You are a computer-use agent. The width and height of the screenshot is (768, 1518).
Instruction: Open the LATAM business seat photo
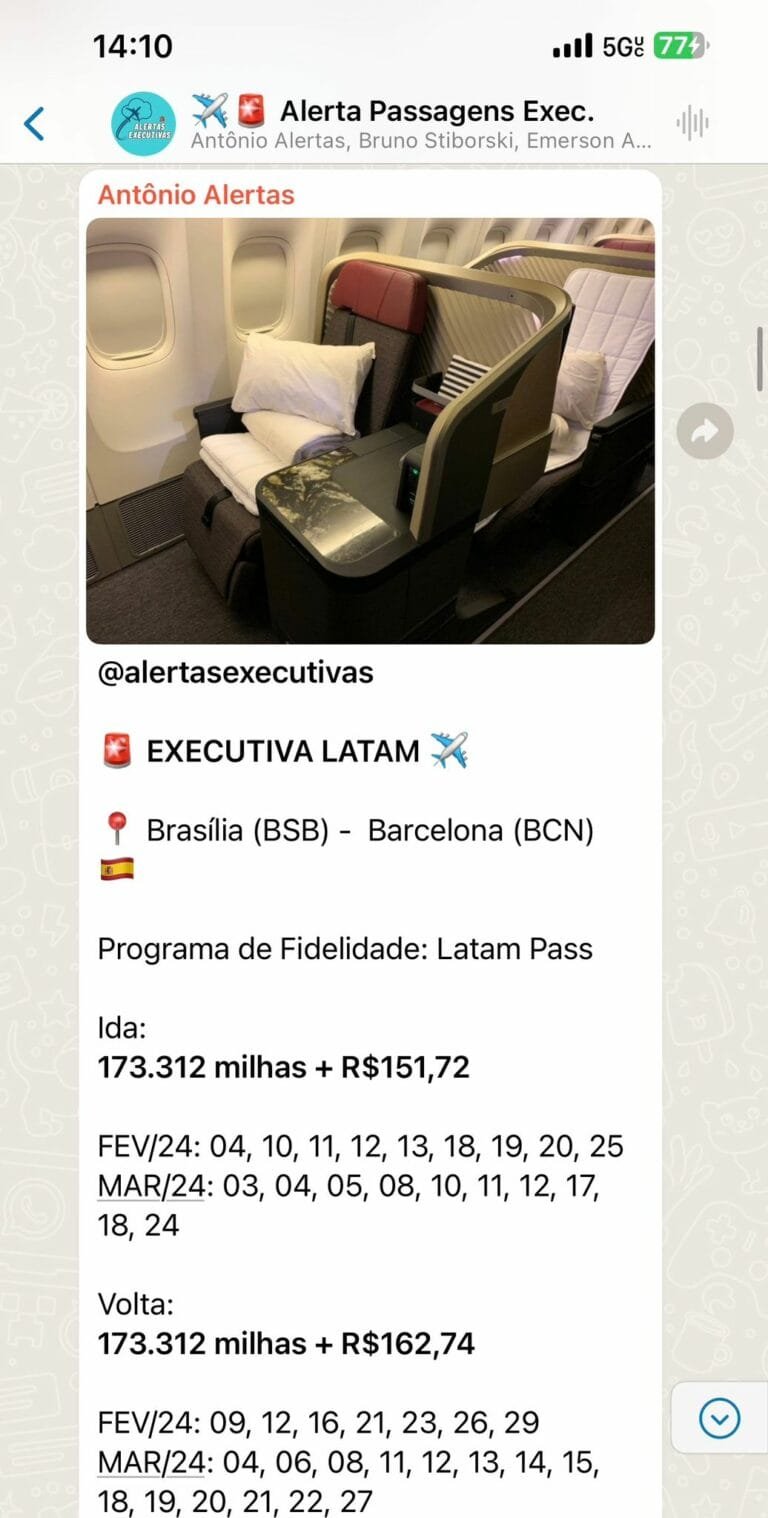(x=370, y=430)
